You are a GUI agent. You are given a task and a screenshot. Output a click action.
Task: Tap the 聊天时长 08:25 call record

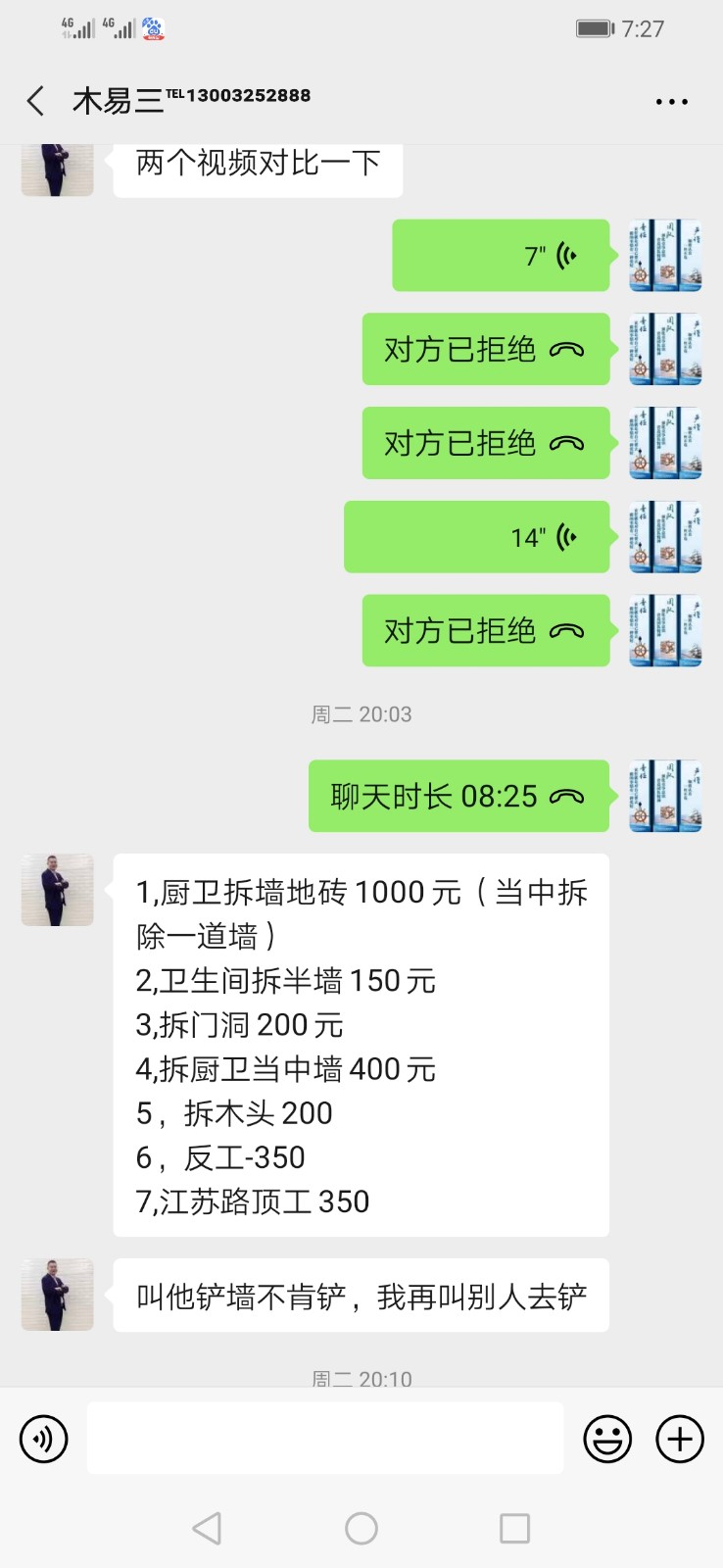[458, 796]
